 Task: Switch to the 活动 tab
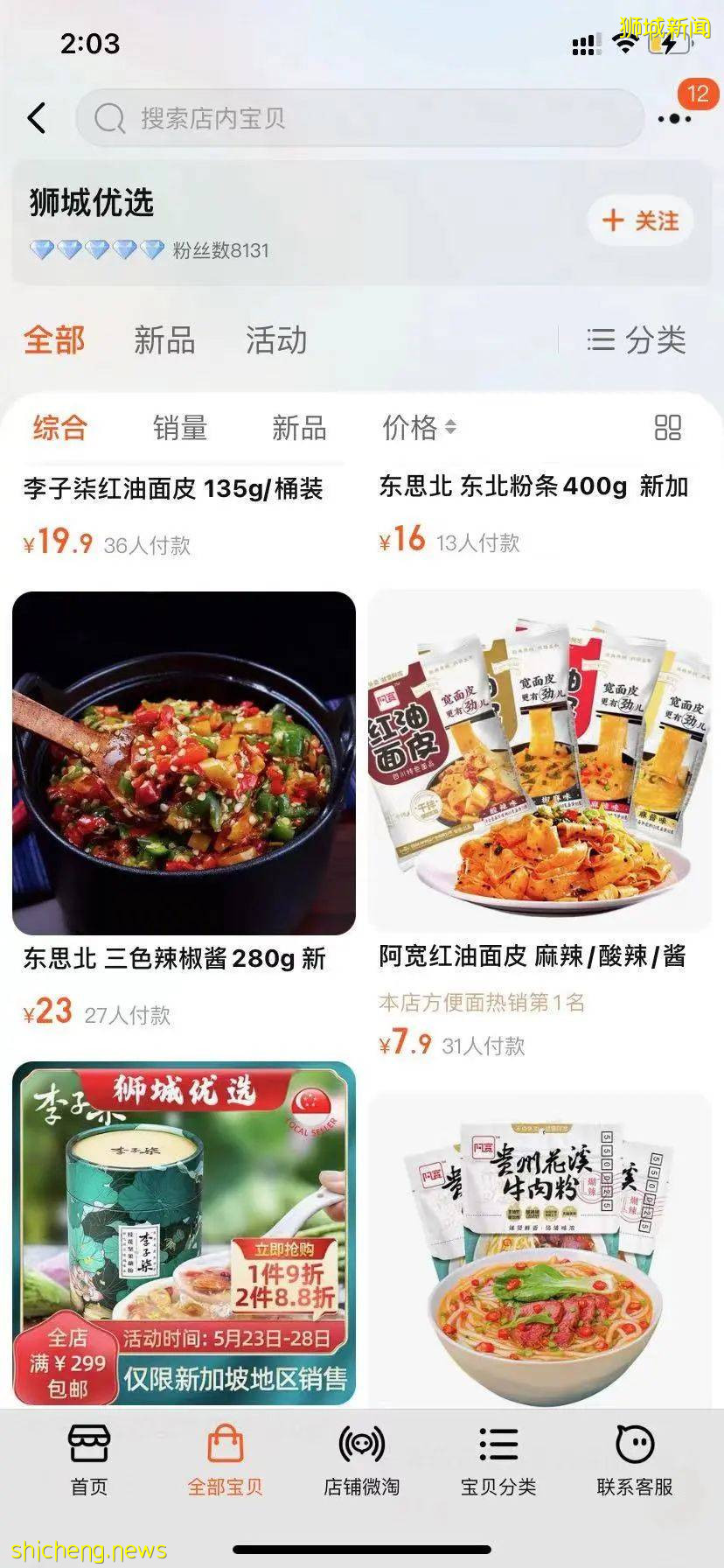coord(277,340)
